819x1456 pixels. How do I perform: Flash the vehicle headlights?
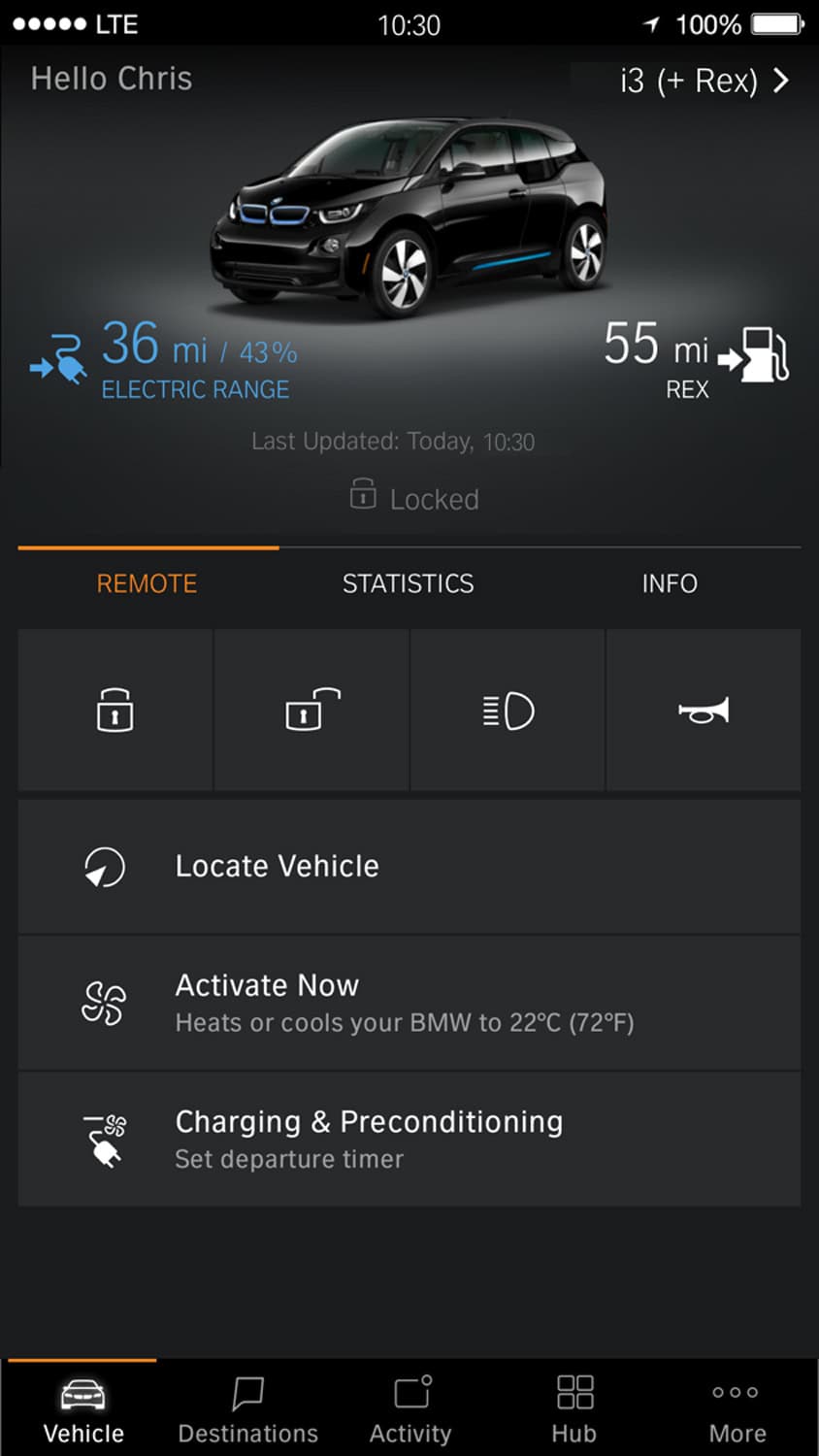tap(508, 710)
